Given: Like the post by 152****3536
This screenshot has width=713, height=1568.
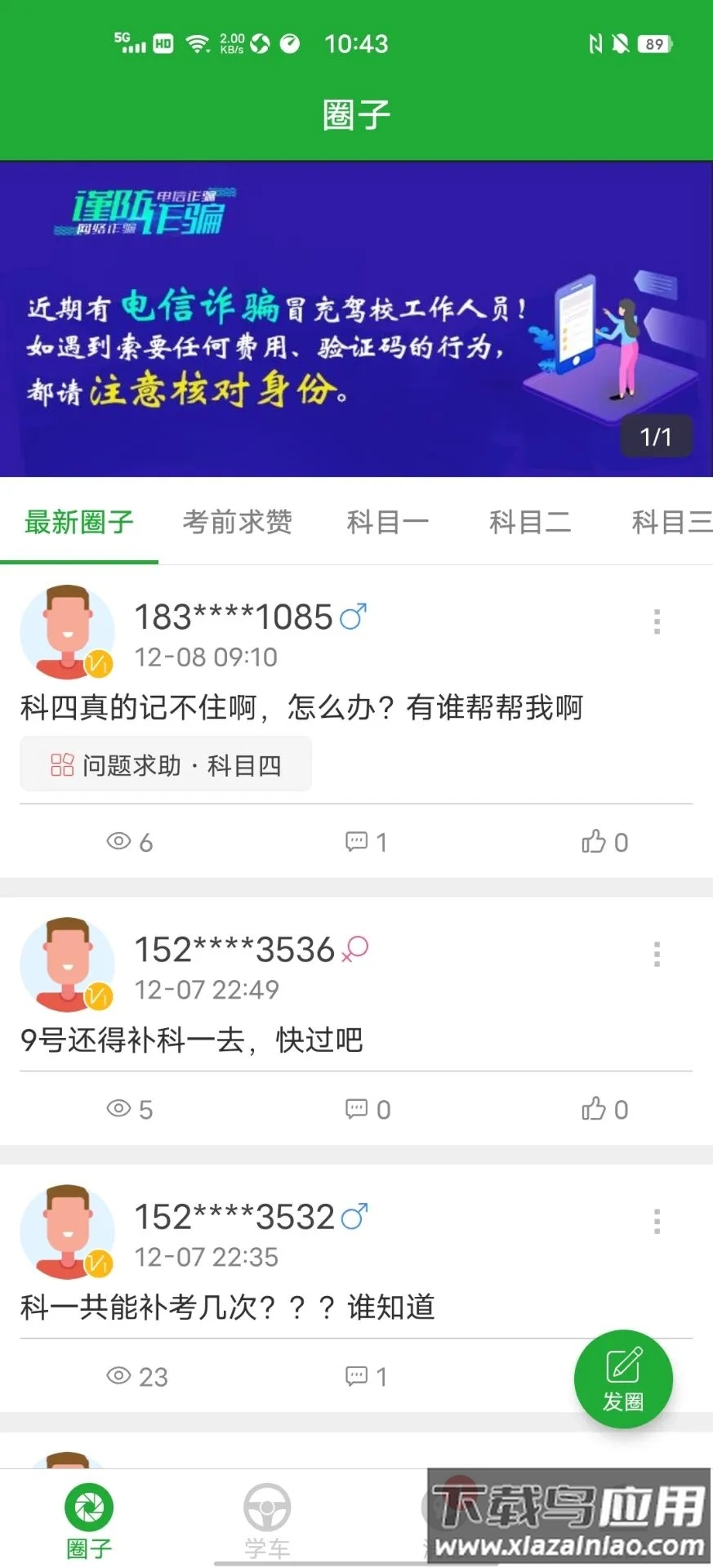Looking at the screenshot, I should pos(603,1109).
